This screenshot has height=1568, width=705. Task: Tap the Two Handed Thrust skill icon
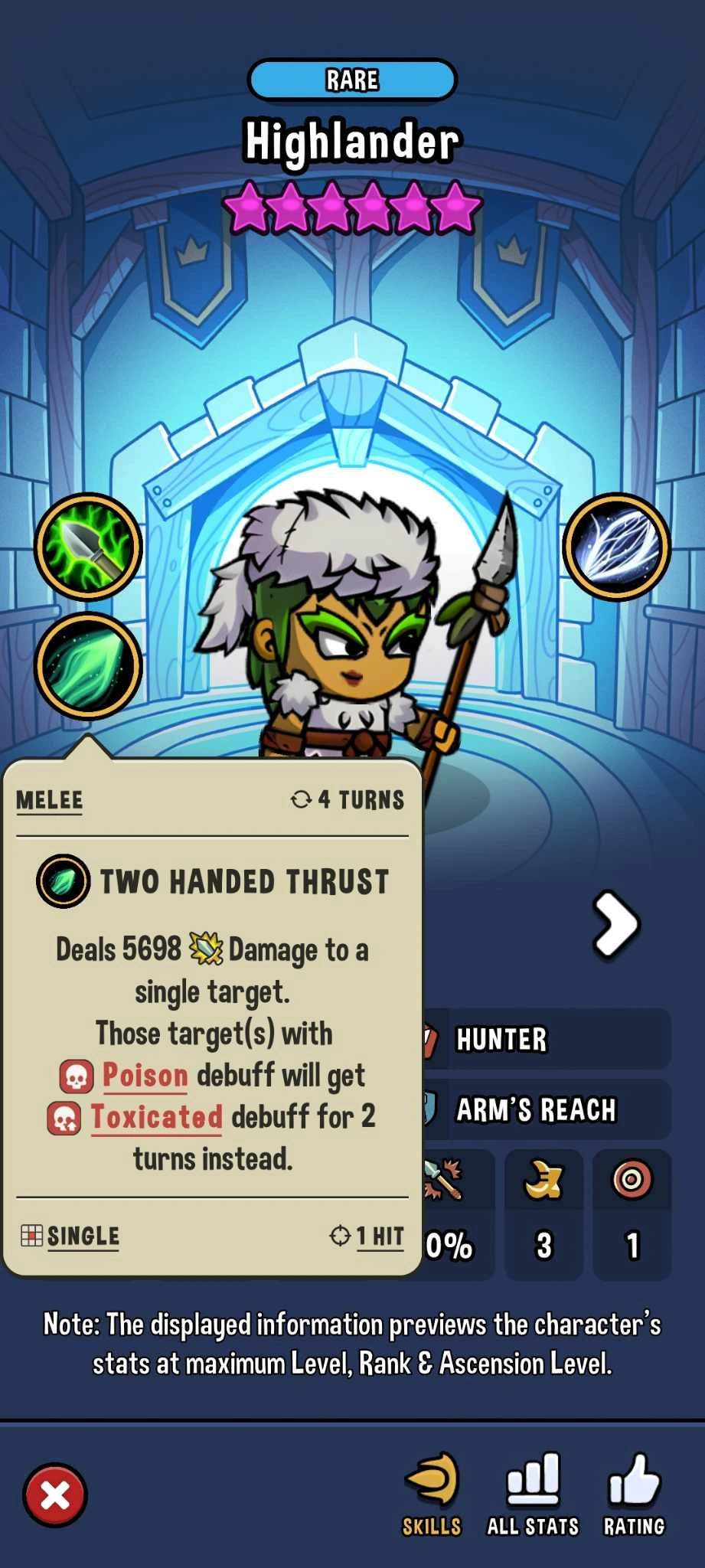pos(89,666)
